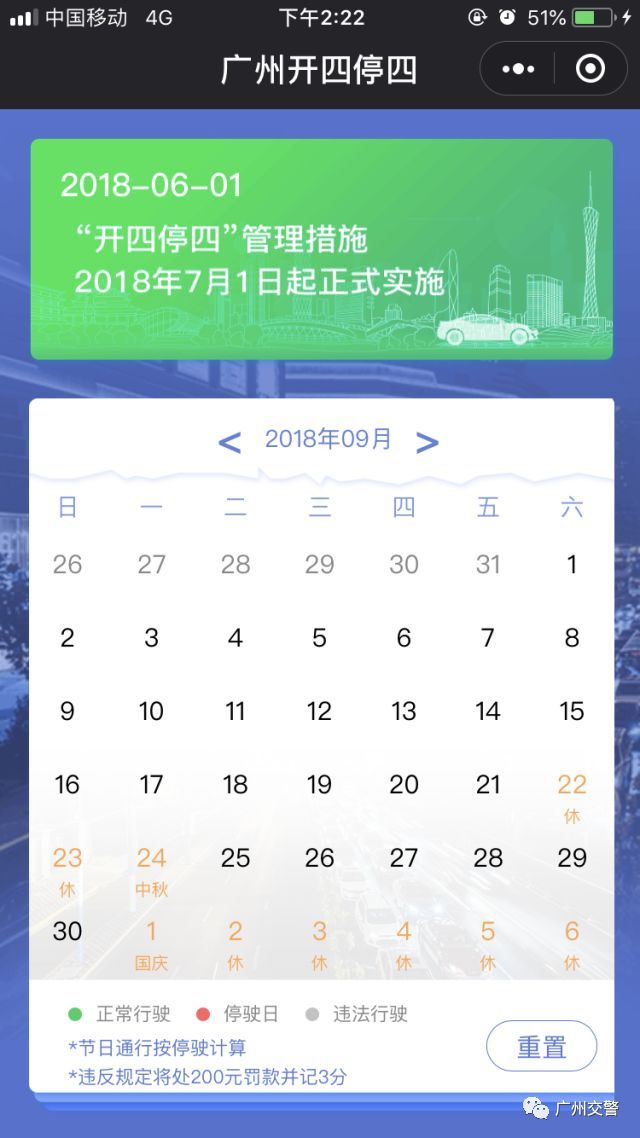Select September 1 on the calendar
640x1138 pixels.
click(572, 565)
